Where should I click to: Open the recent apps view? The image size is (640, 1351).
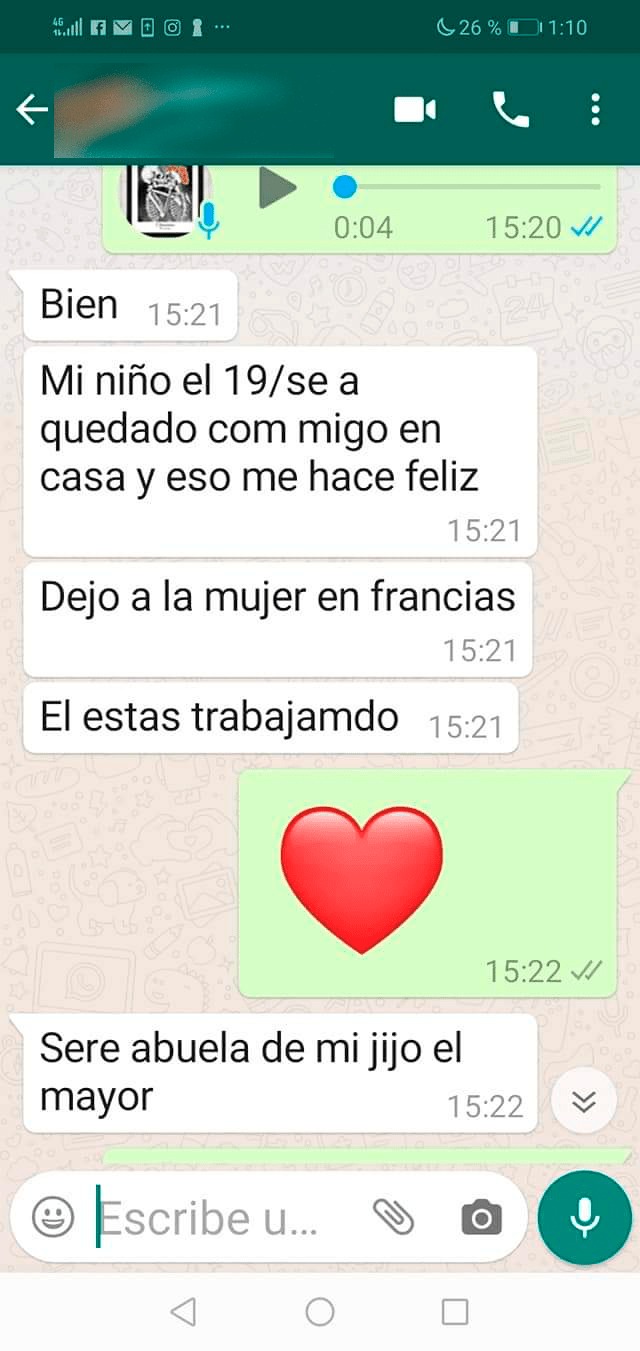tap(455, 1312)
